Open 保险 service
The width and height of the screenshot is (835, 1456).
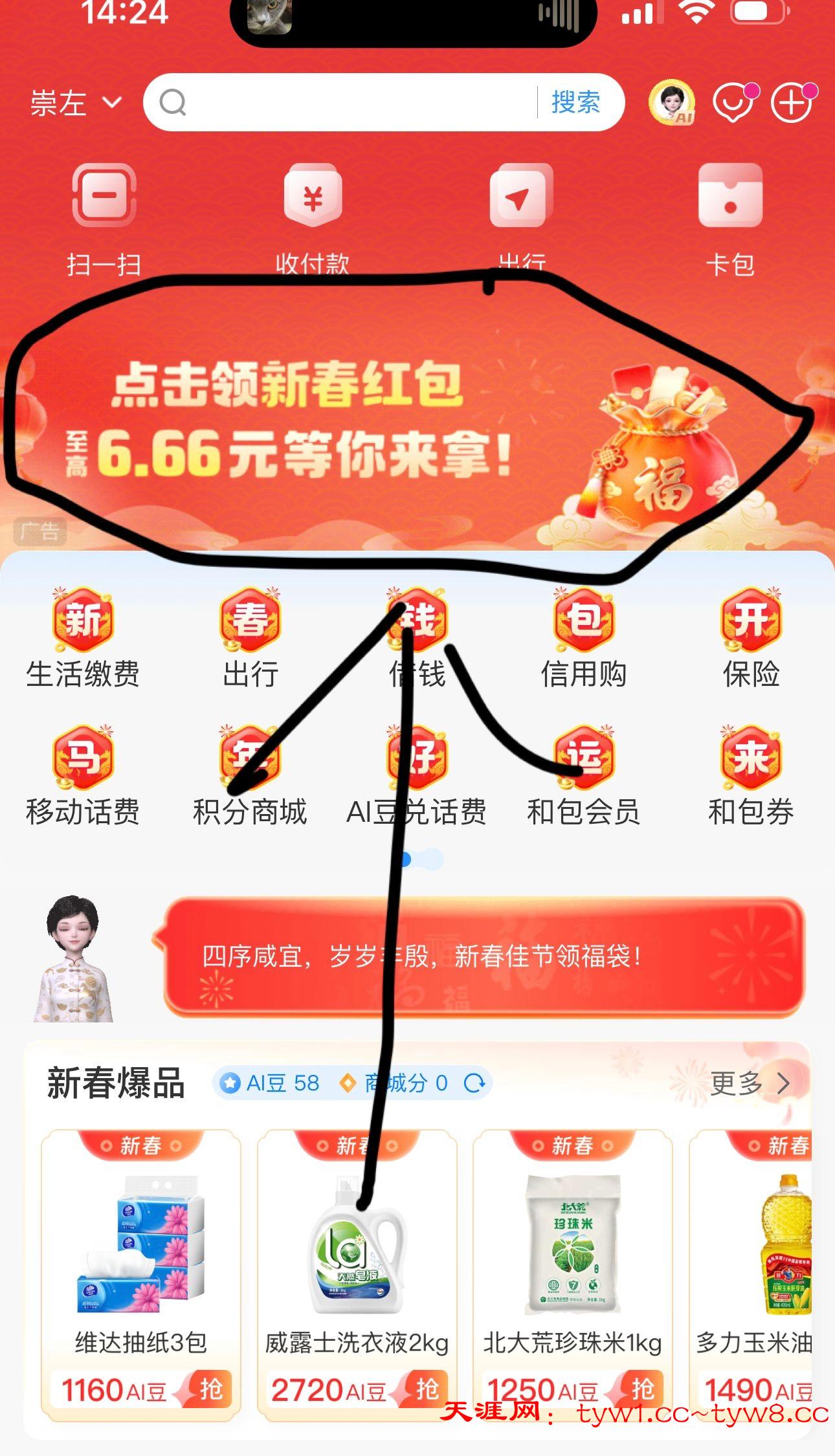(751, 637)
